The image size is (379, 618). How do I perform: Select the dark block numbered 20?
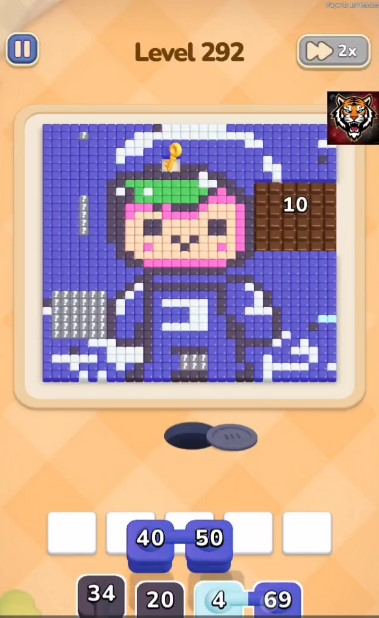click(x=160, y=599)
